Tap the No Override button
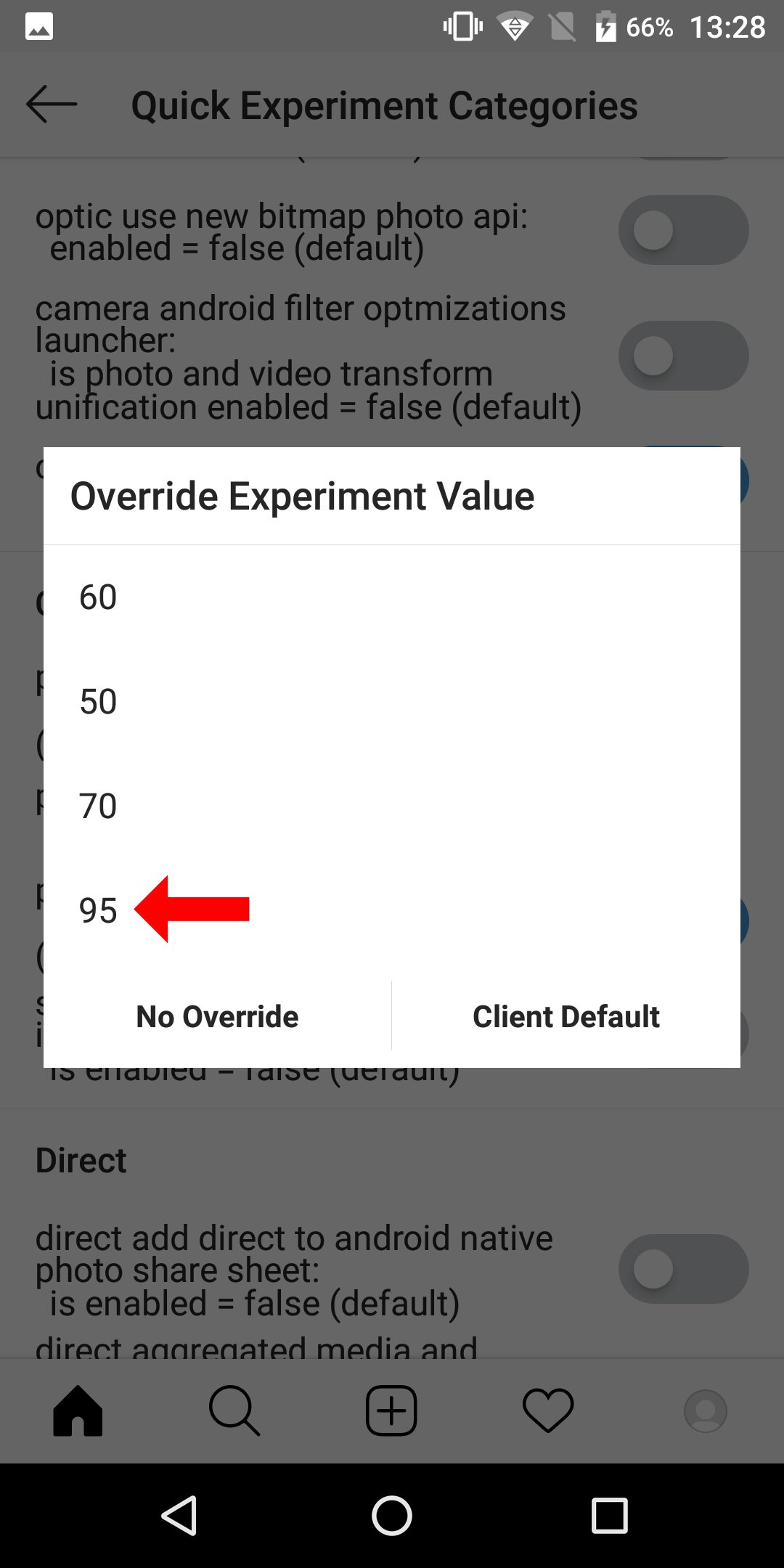The height and width of the screenshot is (1568, 784). coord(217,1016)
